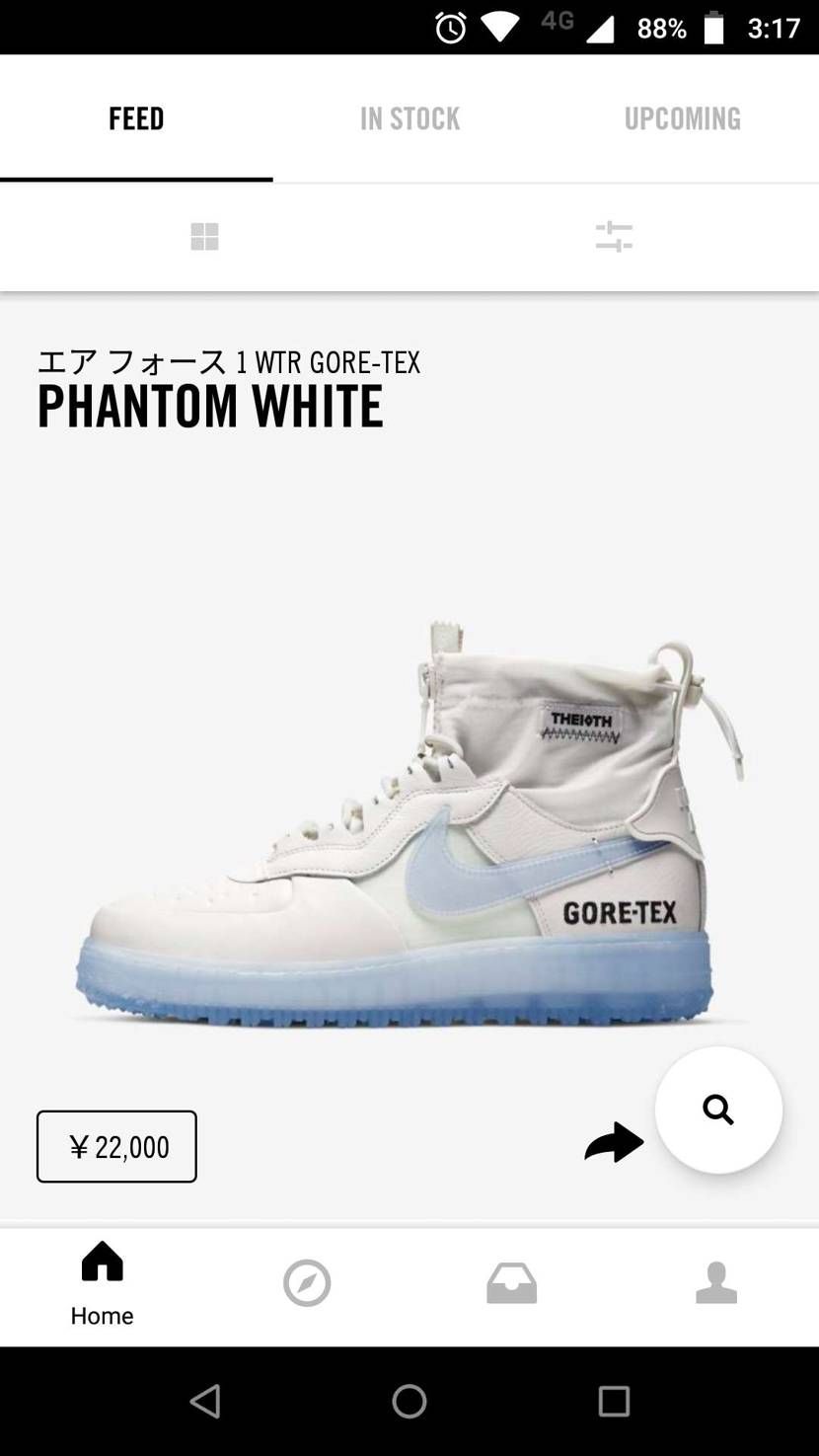Tap the ¥22,000 price button

[x=116, y=1146]
